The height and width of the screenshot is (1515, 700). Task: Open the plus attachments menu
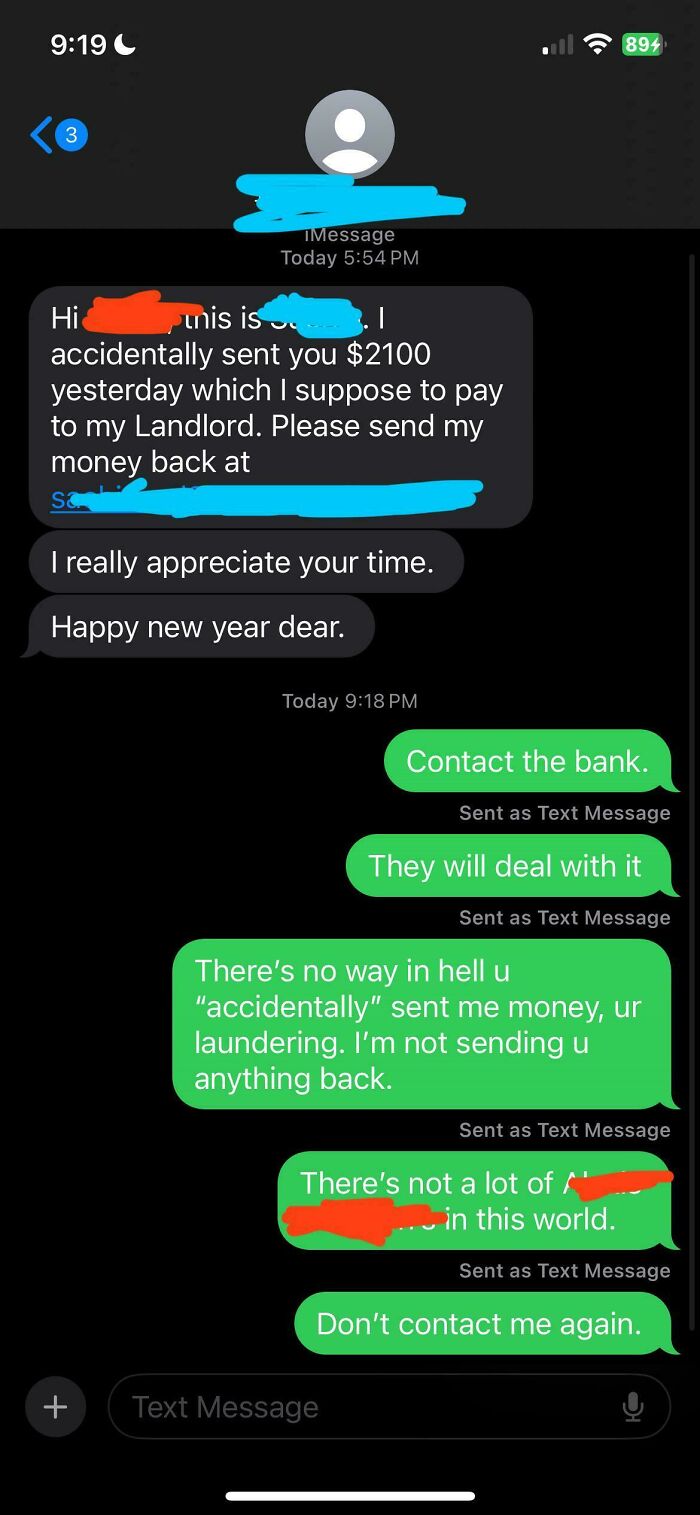(55, 1407)
